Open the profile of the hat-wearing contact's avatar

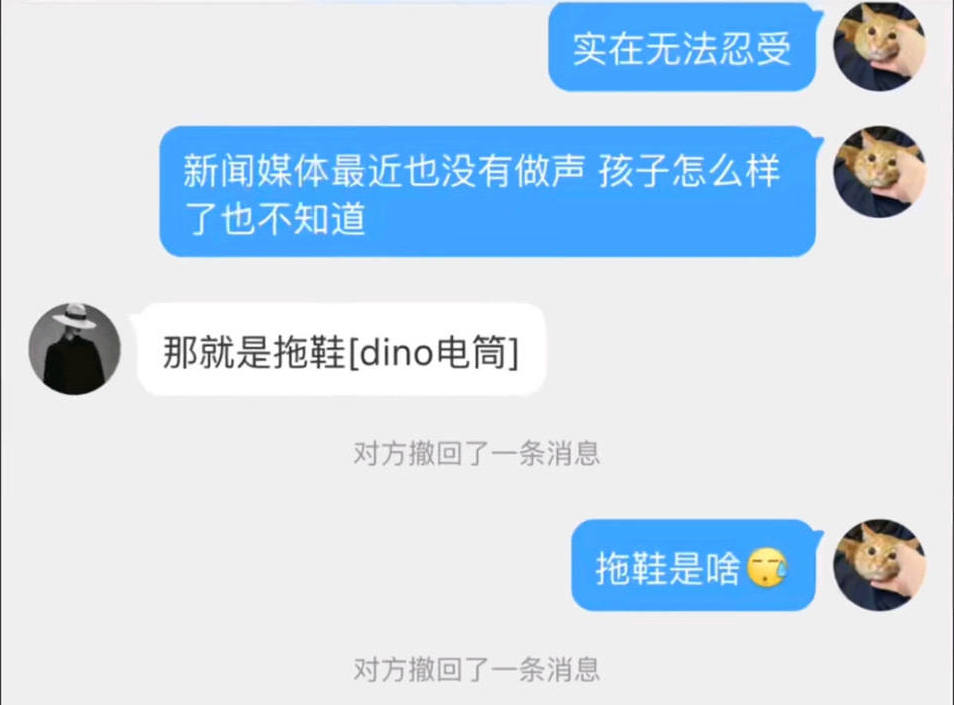pos(75,349)
